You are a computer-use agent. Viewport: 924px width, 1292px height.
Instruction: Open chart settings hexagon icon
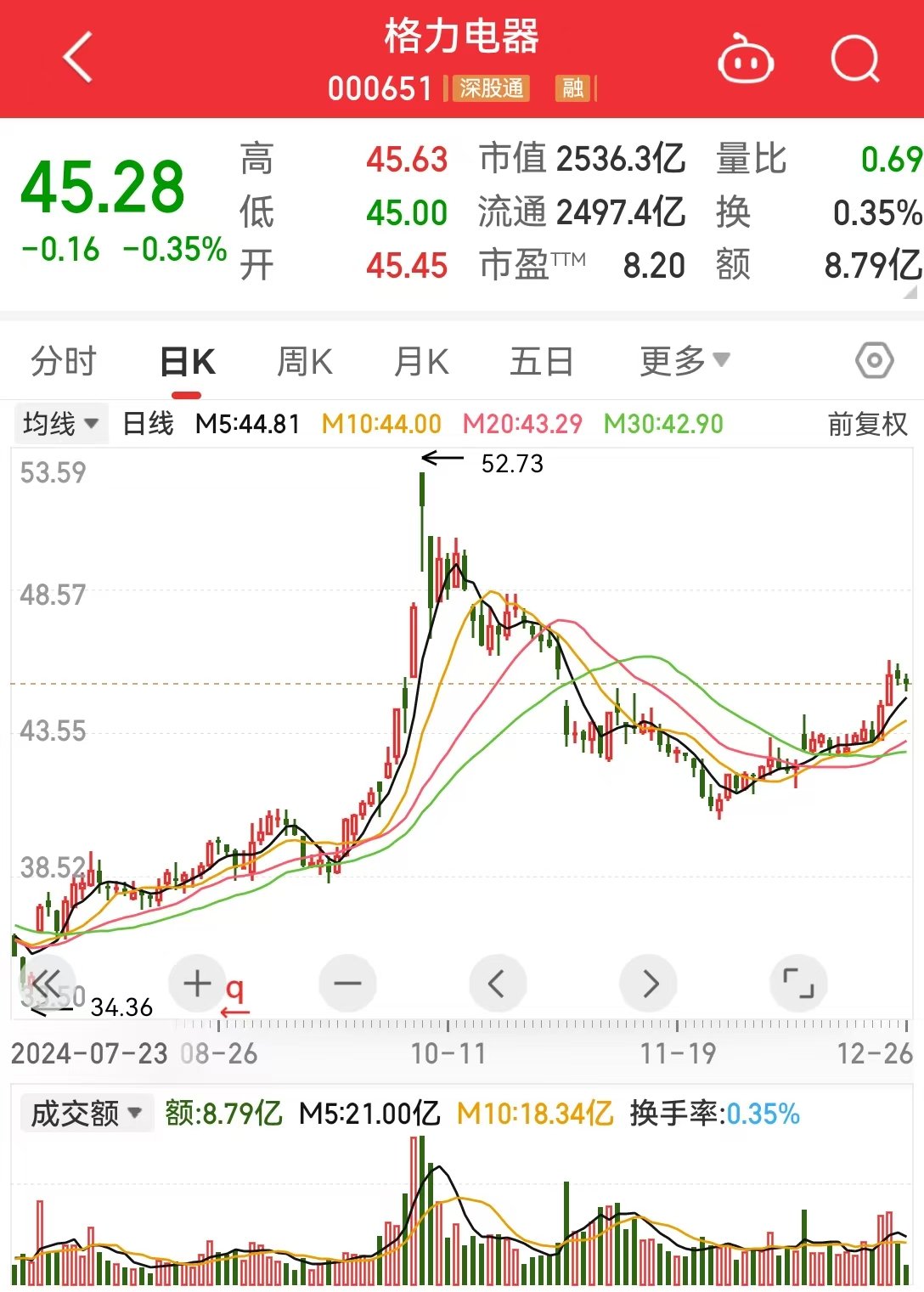click(874, 361)
